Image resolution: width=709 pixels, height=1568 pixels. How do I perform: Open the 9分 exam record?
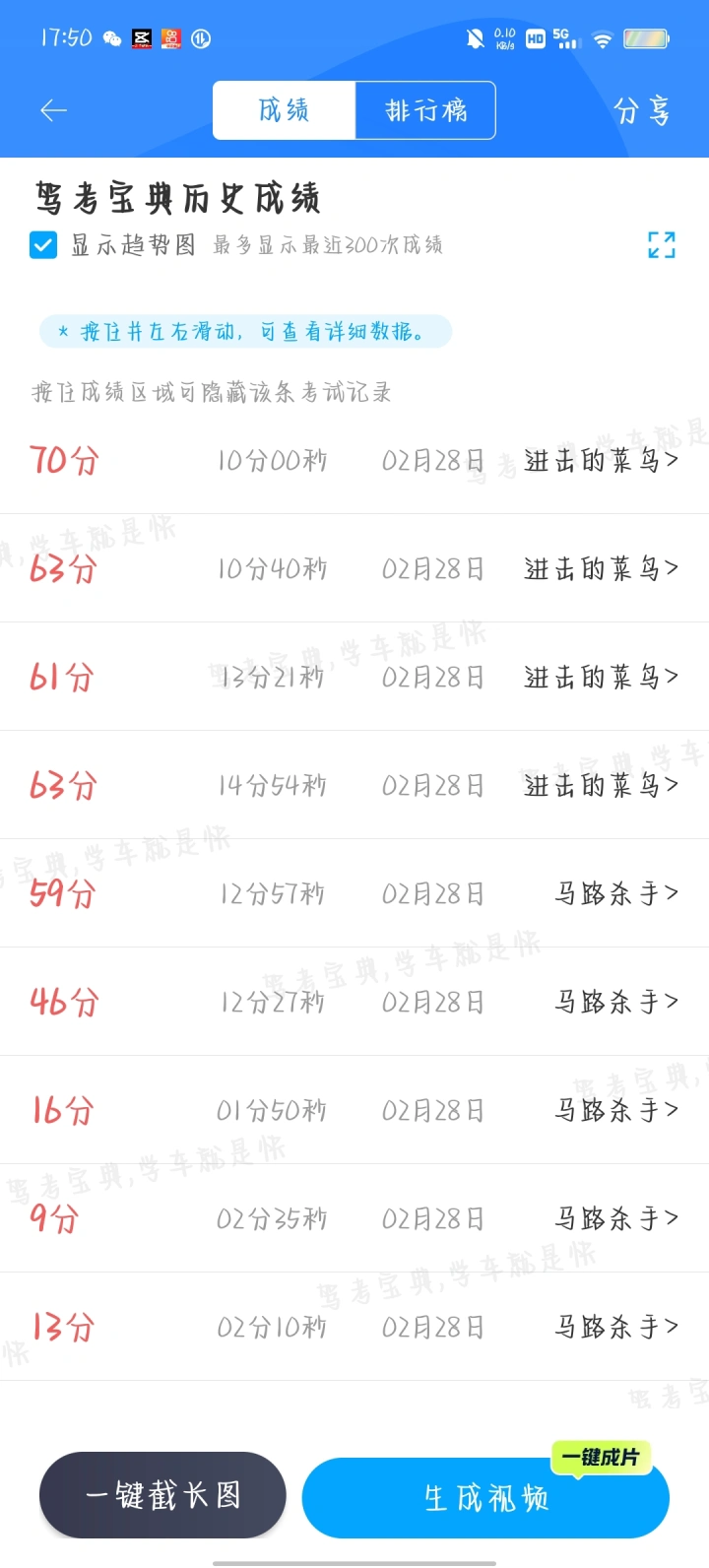click(x=354, y=1218)
